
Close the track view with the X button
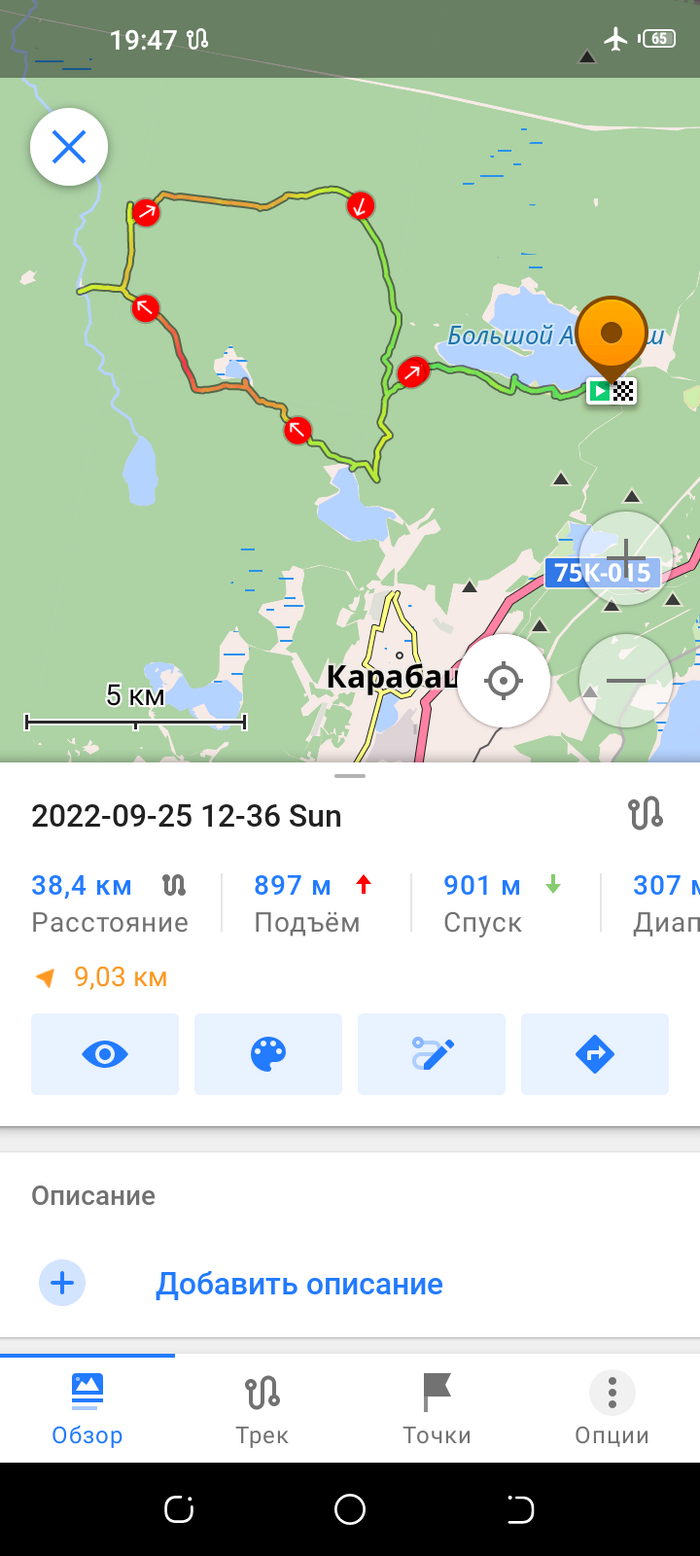69,148
